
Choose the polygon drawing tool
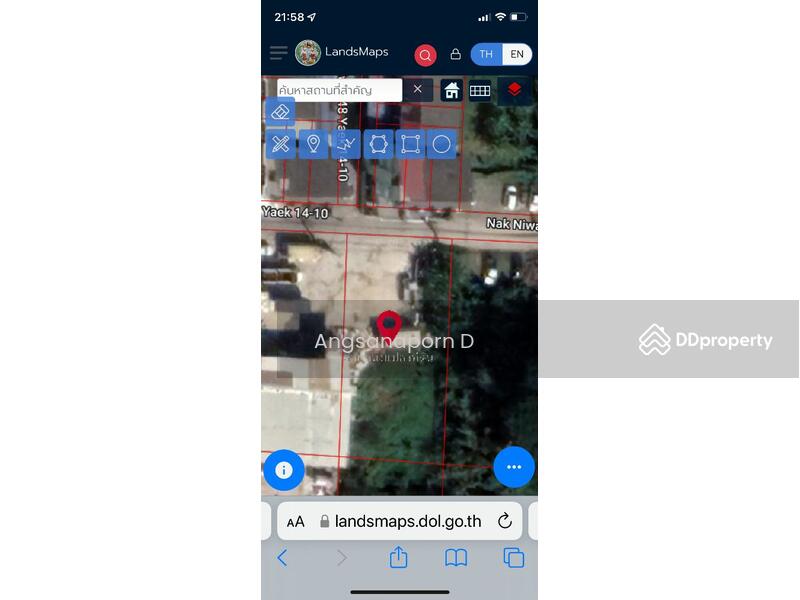378,144
